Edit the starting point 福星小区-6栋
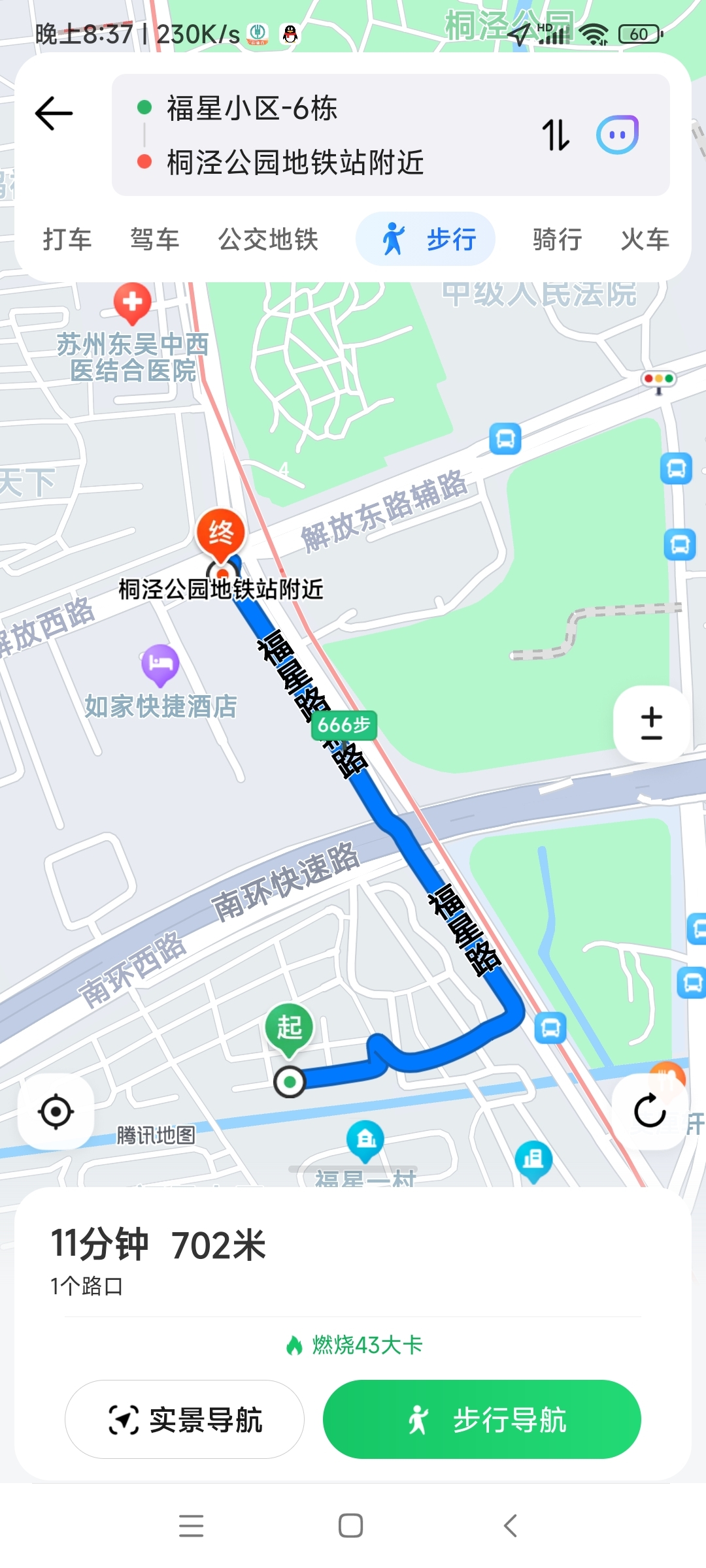706x1568 pixels. (252, 108)
